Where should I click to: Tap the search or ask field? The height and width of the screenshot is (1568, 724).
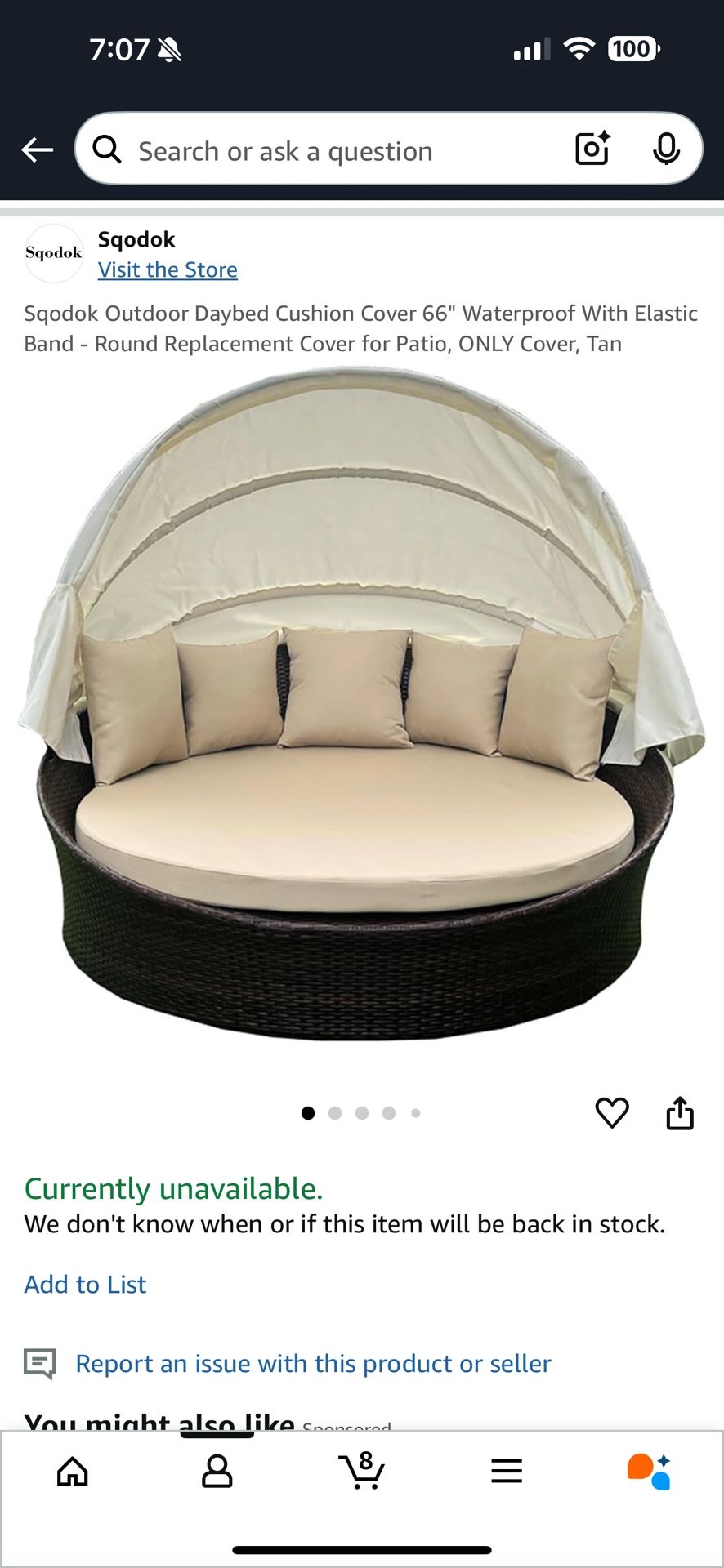pos(327,151)
